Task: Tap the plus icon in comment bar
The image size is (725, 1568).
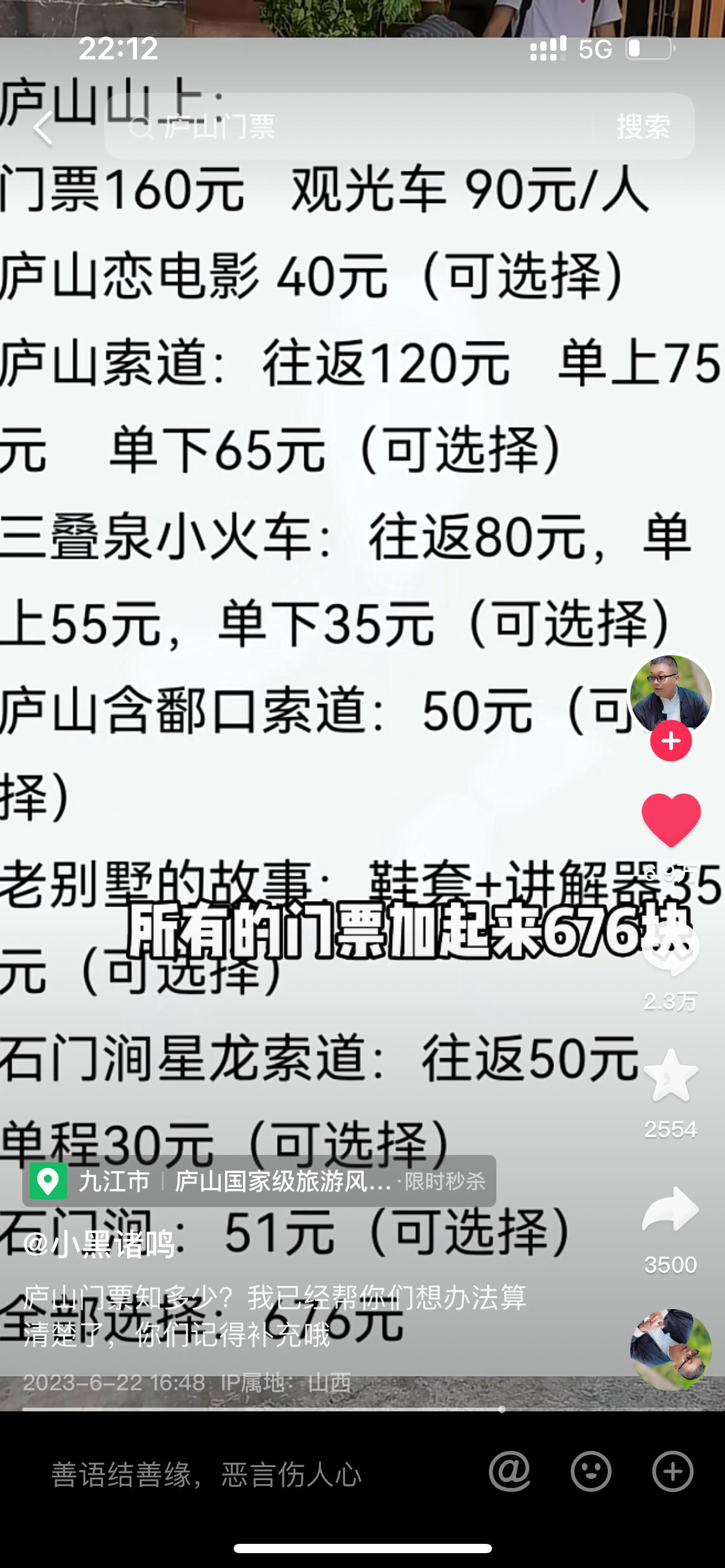Action: pyautogui.click(x=672, y=1471)
